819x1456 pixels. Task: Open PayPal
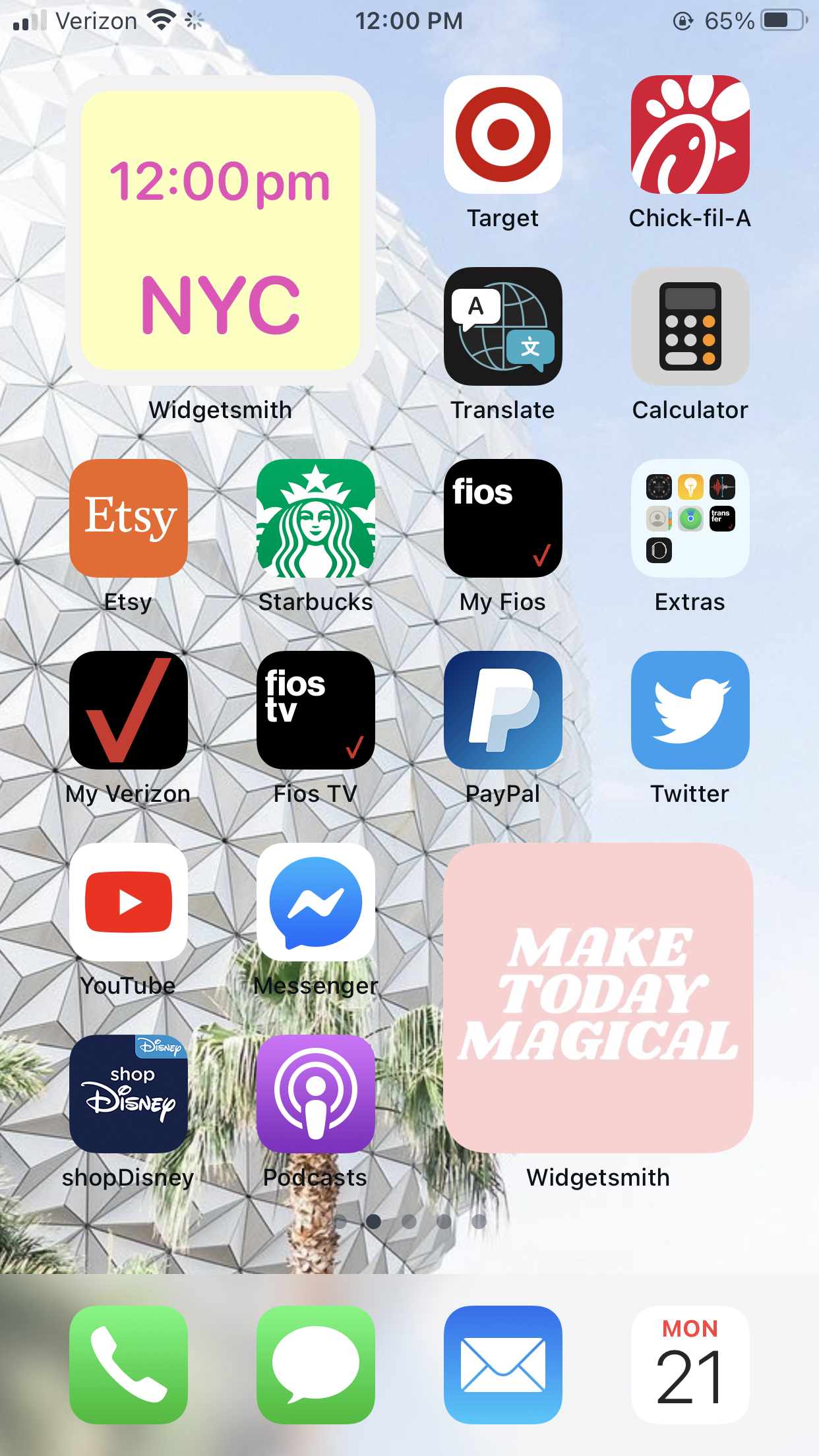[x=502, y=710]
